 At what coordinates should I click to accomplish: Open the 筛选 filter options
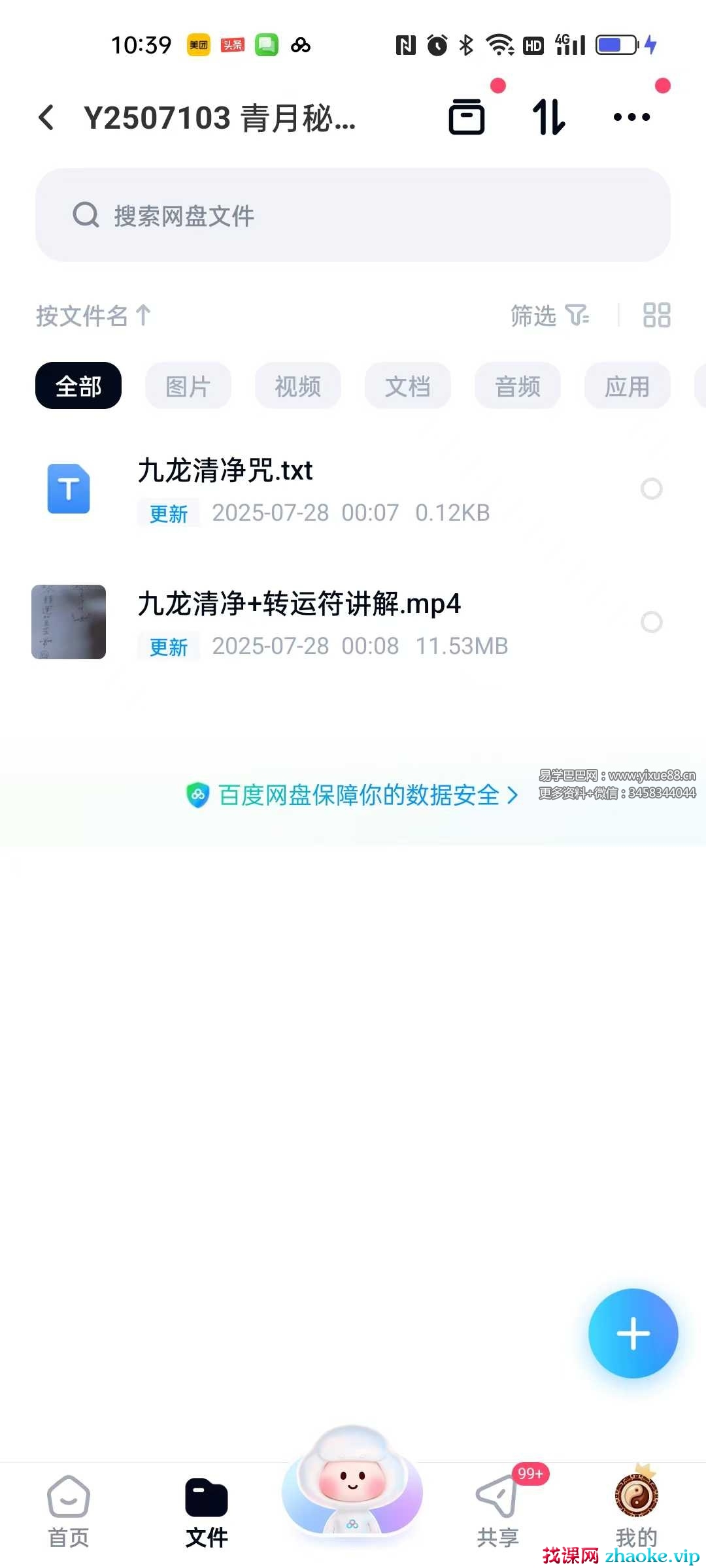point(549,316)
